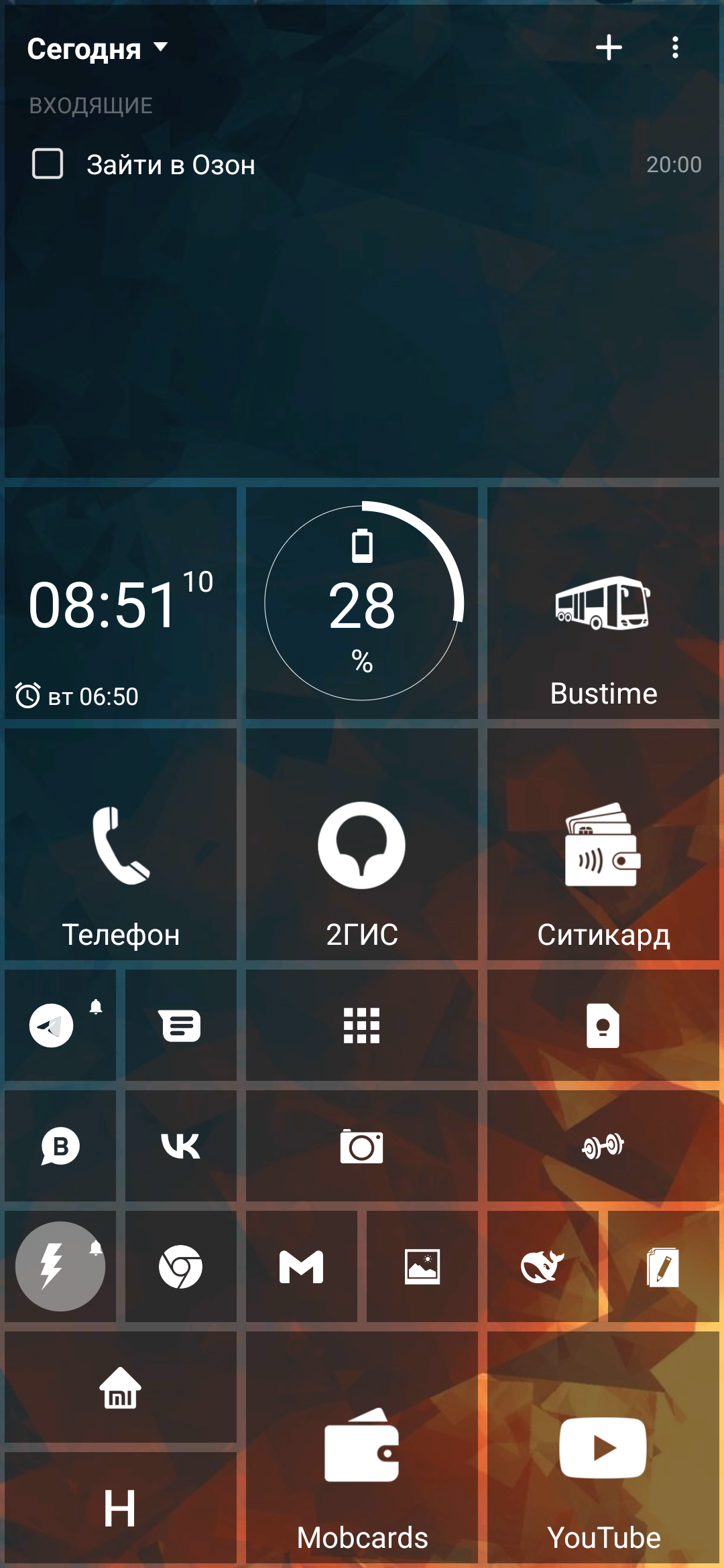Add a new task with plus icon
This screenshot has height=1568, width=724.
tap(609, 48)
